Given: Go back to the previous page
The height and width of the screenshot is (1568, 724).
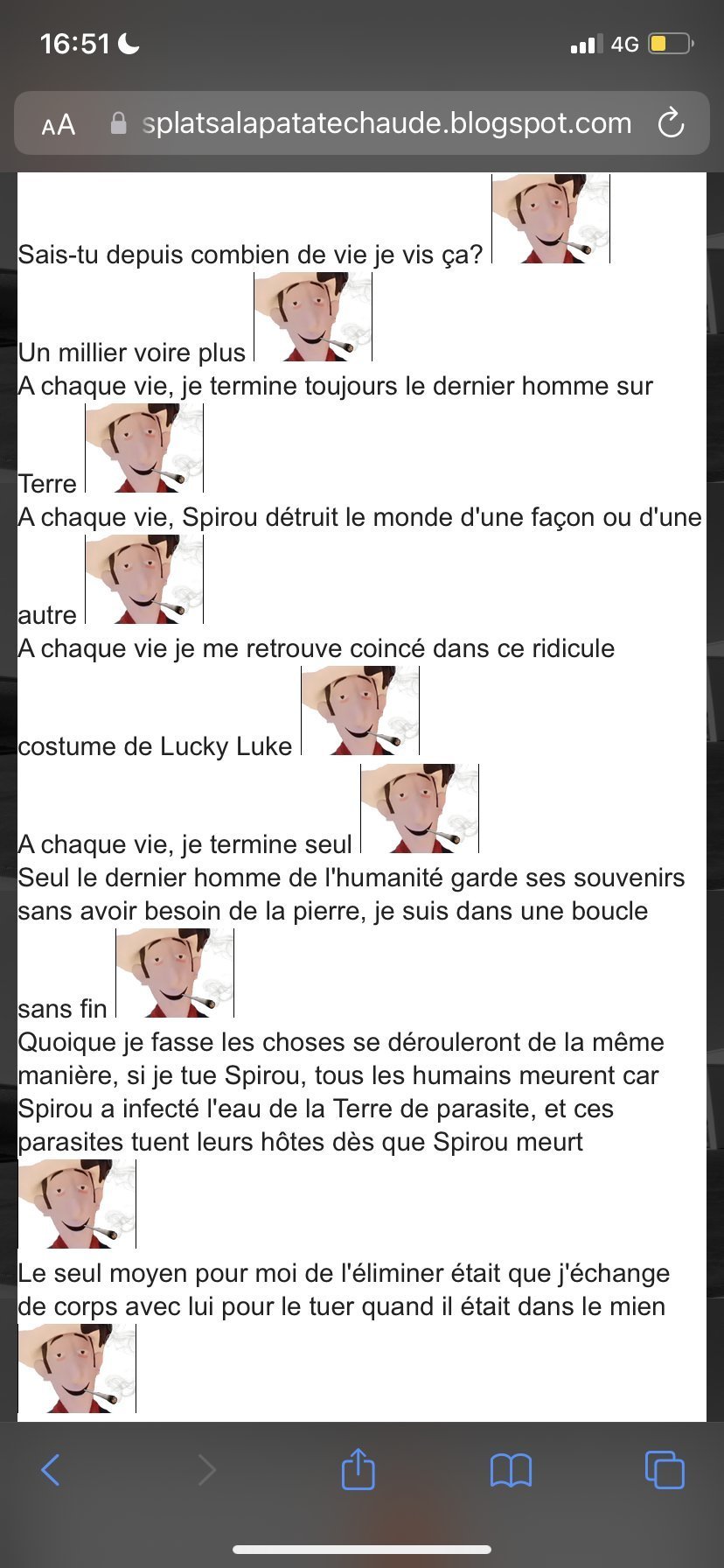Looking at the screenshot, I should (51, 1470).
